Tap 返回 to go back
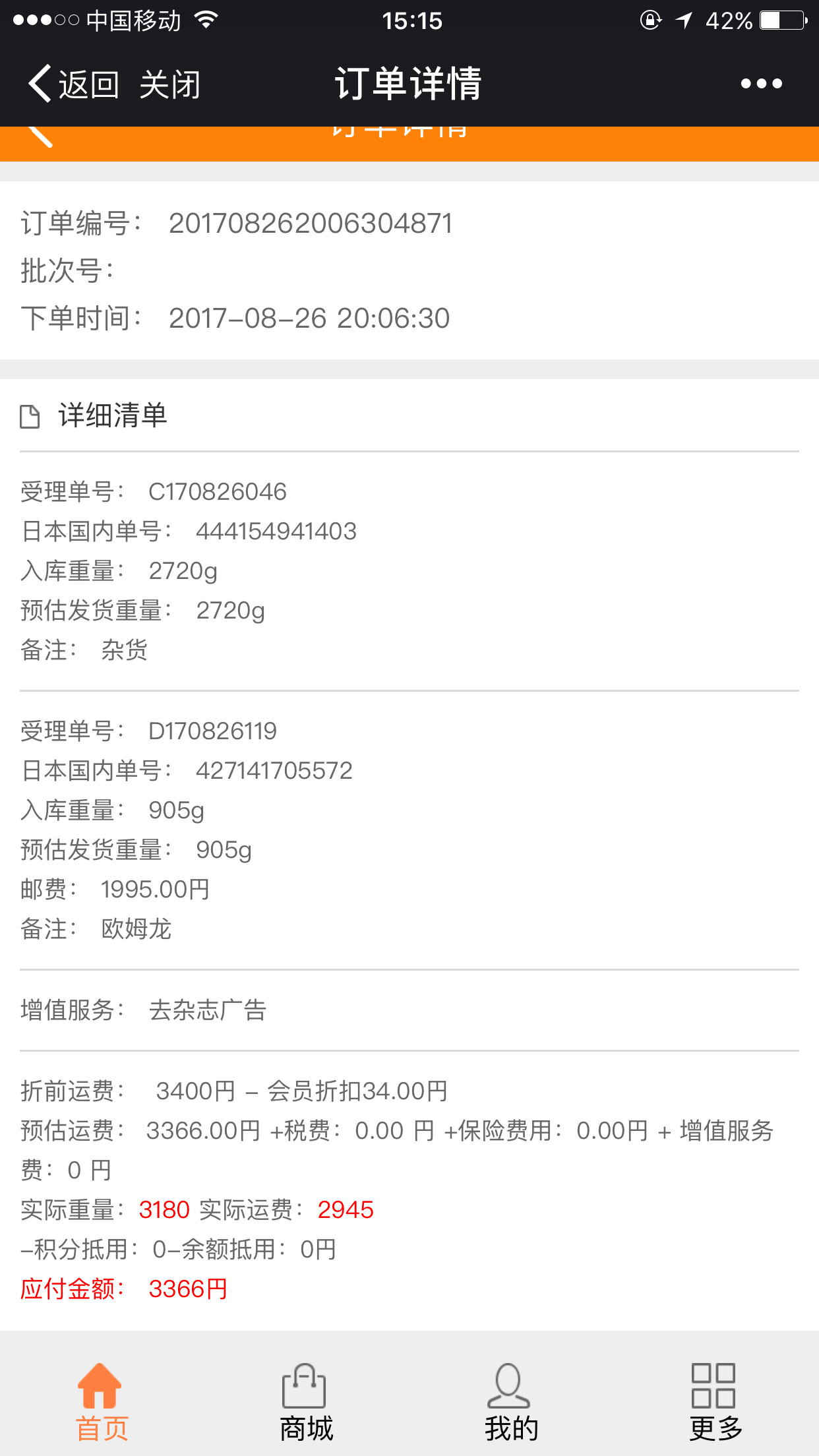The height and width of the screenshot is (1456, 819). [x=73, y=84]
